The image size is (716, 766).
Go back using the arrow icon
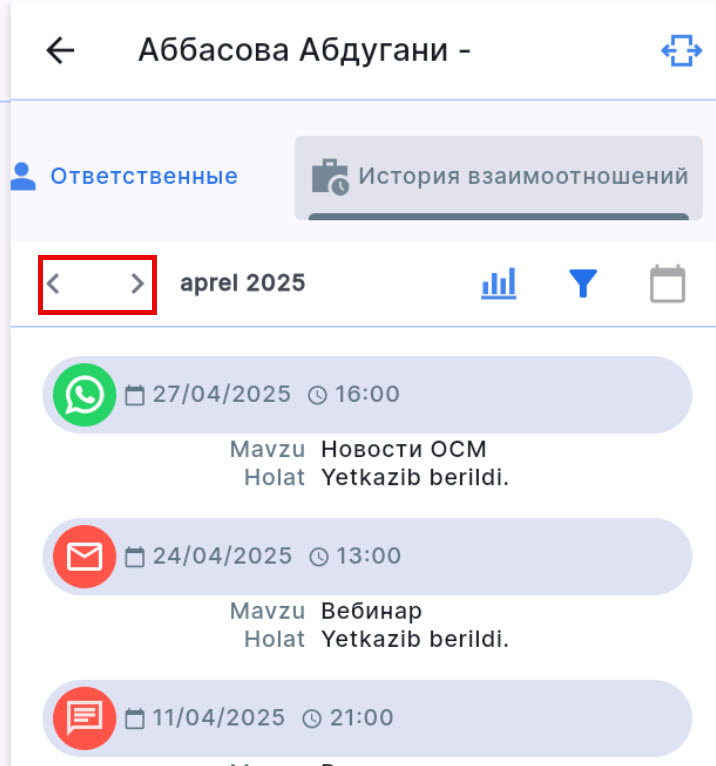coord(61,51)
